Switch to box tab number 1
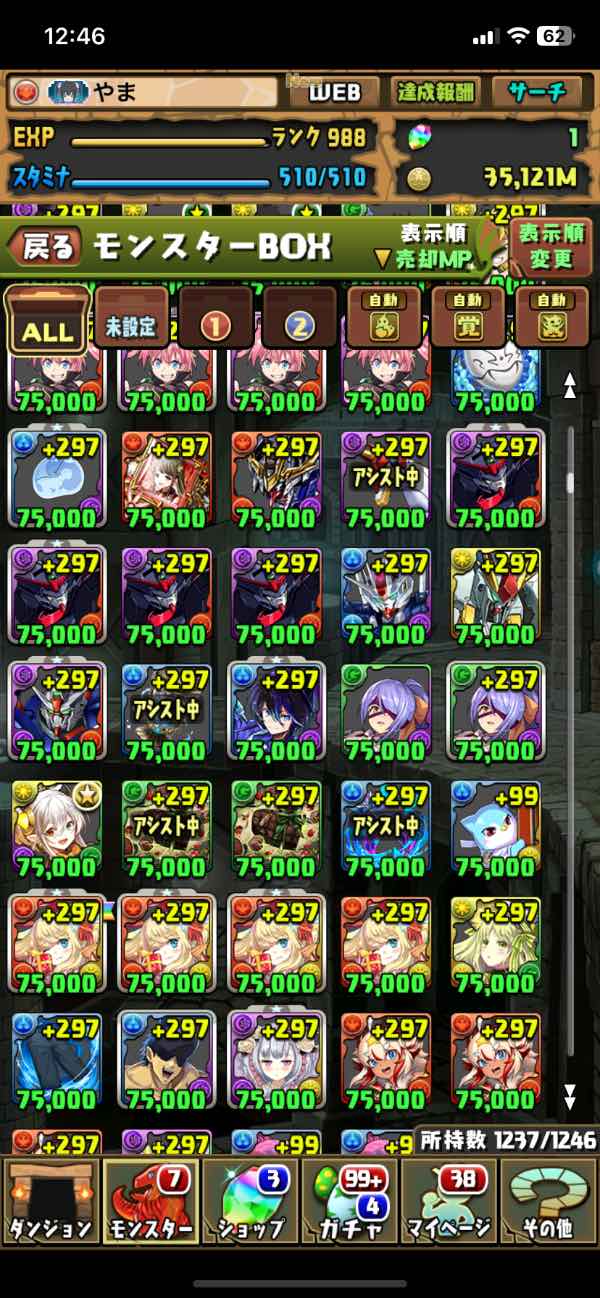The height and width of the screenshot is (1298, 600). coord(215,320)
